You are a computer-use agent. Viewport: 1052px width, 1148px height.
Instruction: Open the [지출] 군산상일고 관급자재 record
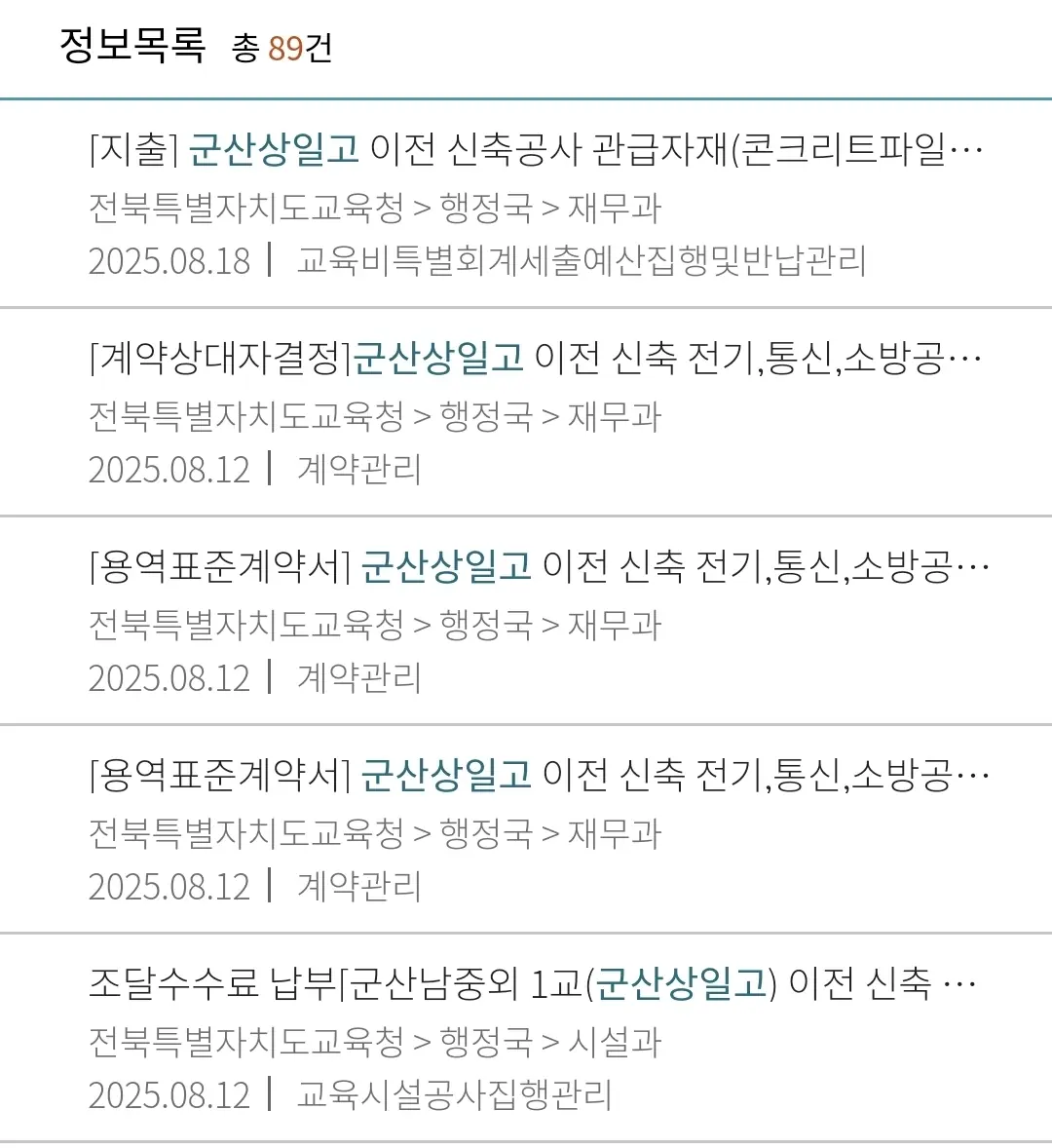pos(536,150)
